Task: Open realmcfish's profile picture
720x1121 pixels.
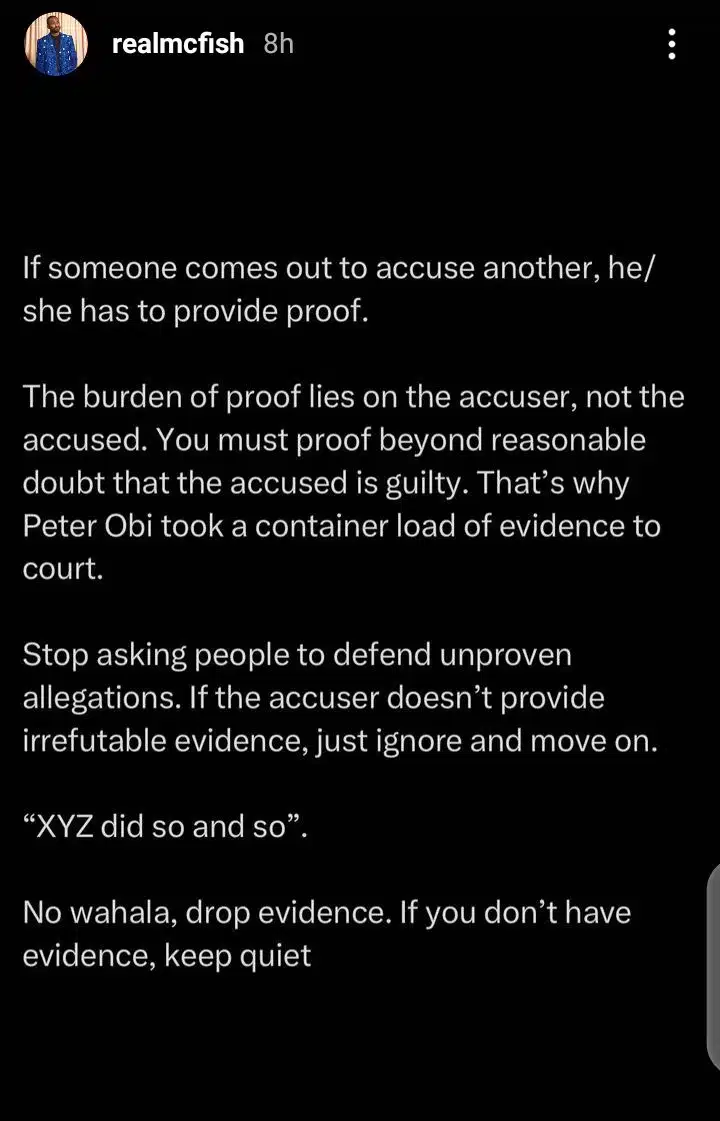Action: (x=52, y=45)
